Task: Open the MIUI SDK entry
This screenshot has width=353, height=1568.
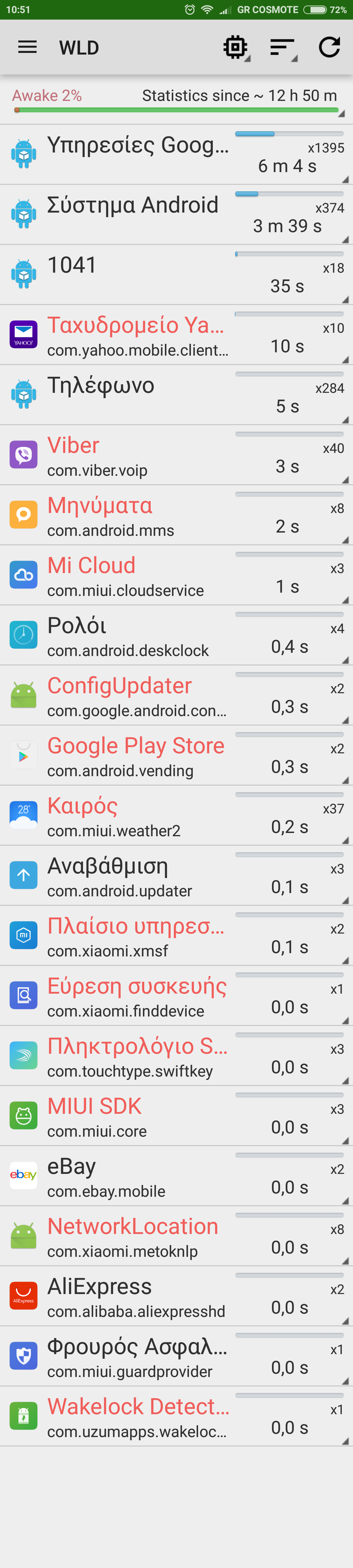Action: pyautogui.click(x=176, y=1116)
